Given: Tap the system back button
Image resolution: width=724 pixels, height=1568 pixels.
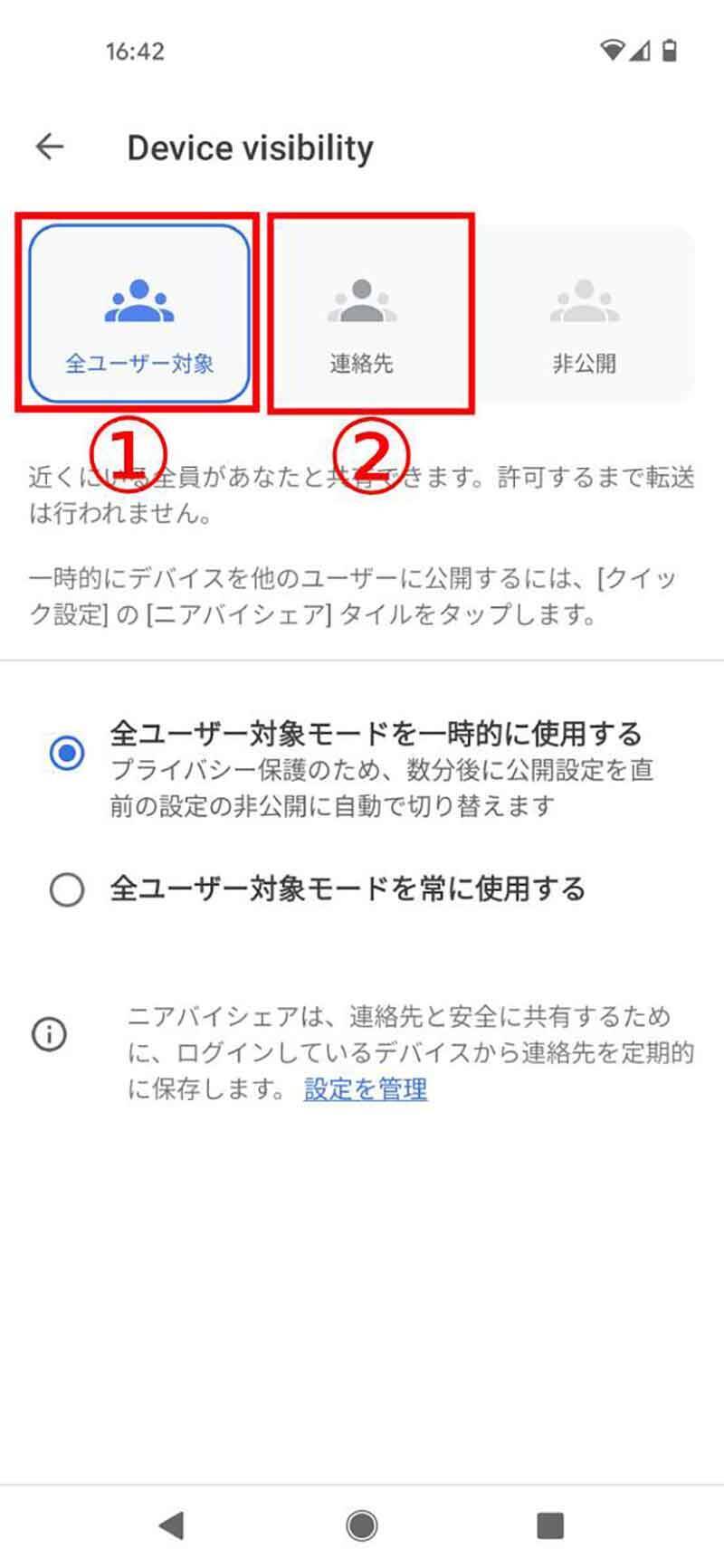Looking at the screenshot, I should [171, 1525].
